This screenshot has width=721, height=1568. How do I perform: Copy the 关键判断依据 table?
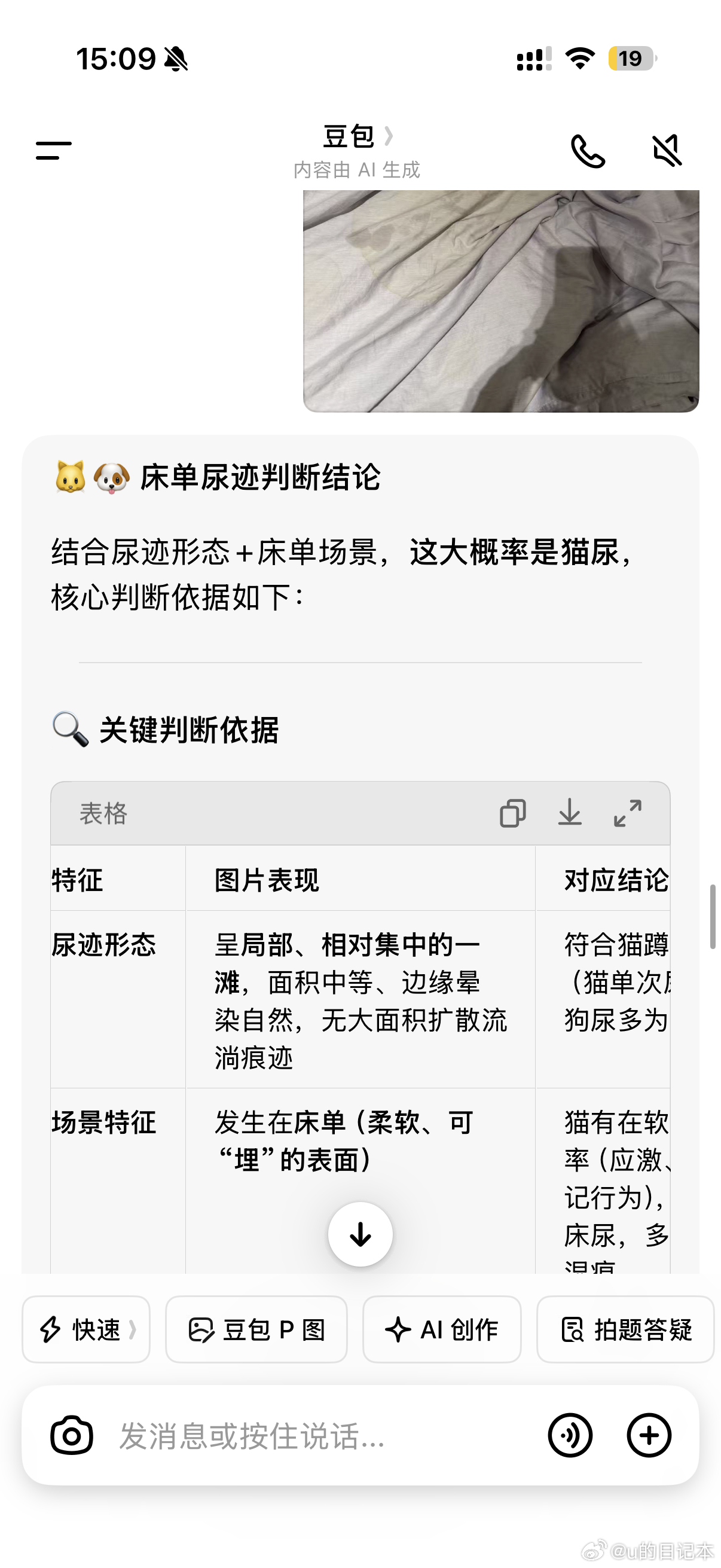point(513,814)
